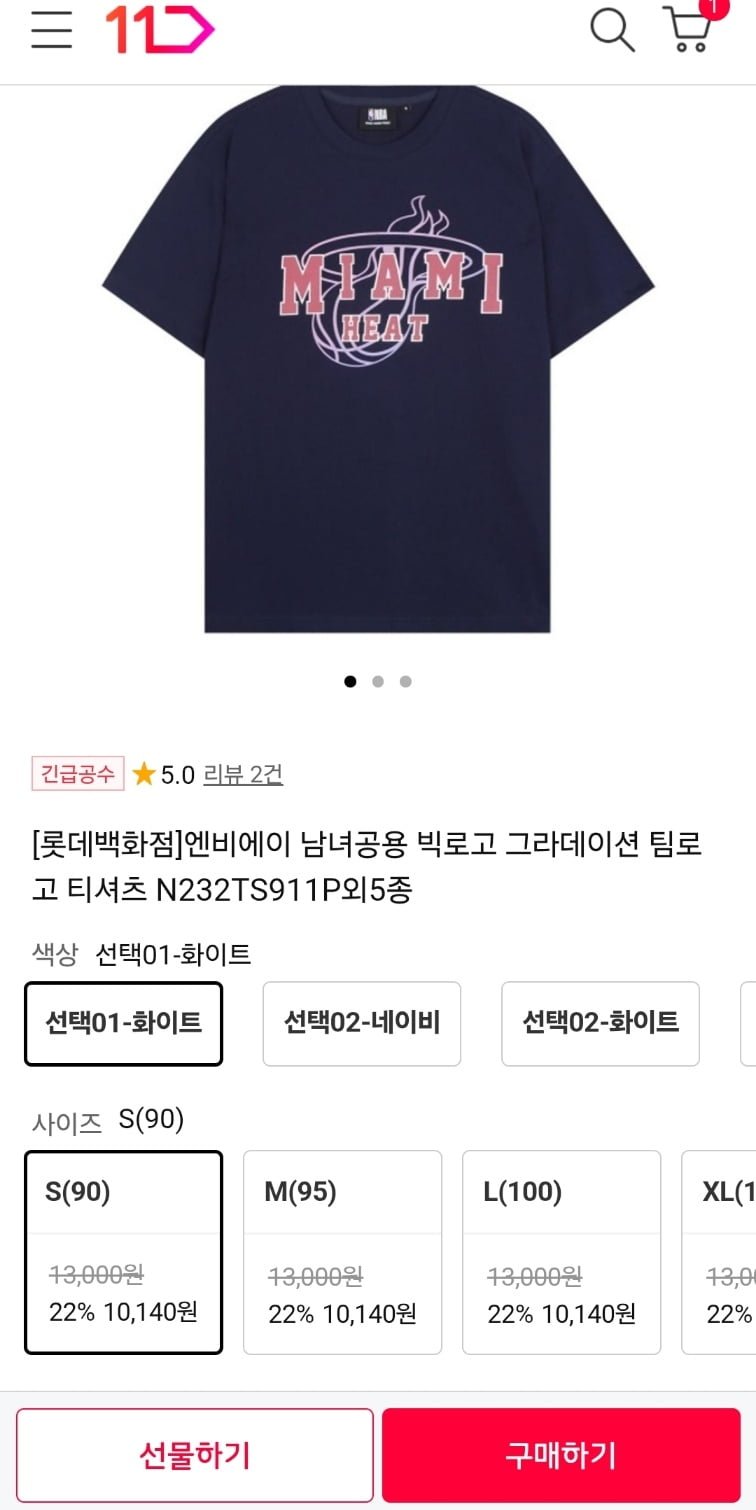
Task: Choose size M(95)
Action: coord(342,1252)
